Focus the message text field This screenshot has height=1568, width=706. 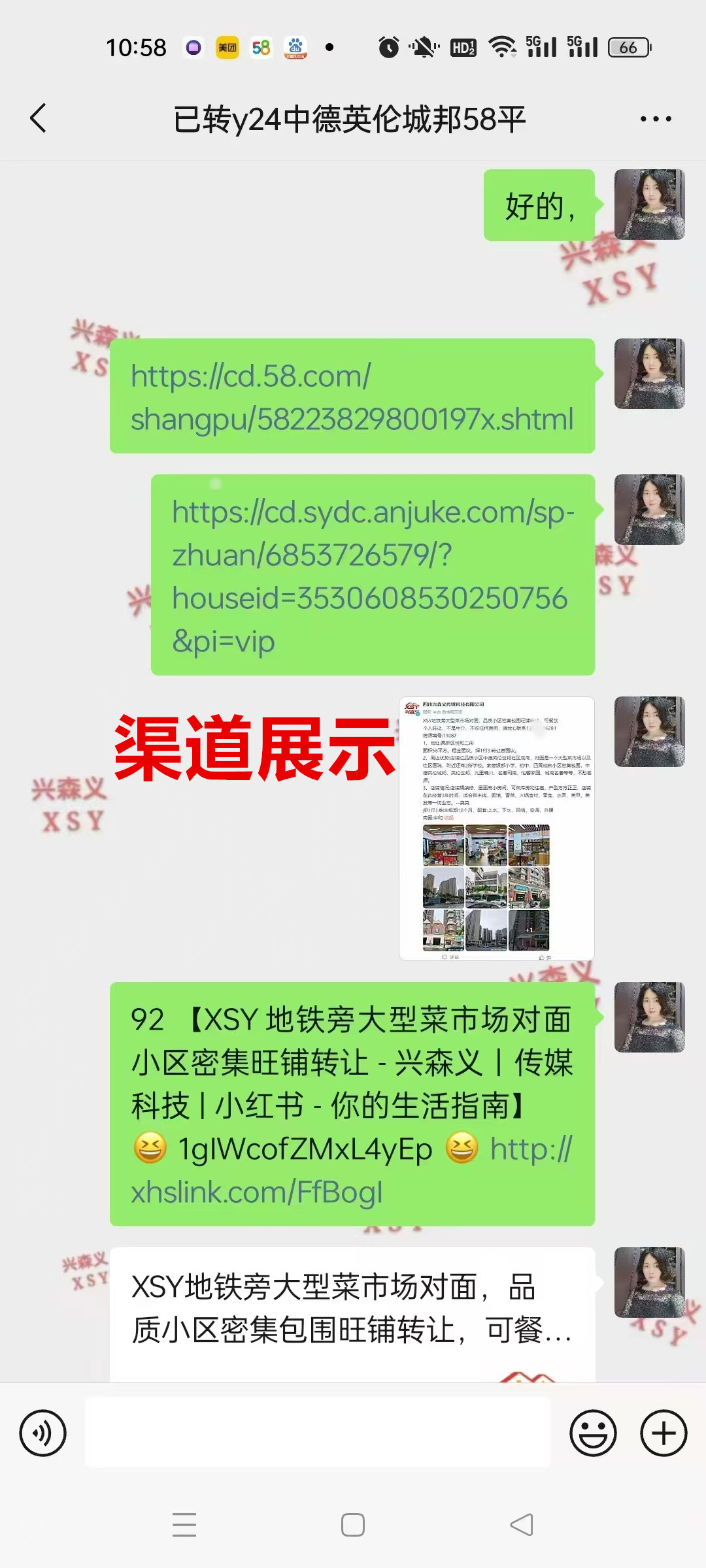pos(318,1433)
